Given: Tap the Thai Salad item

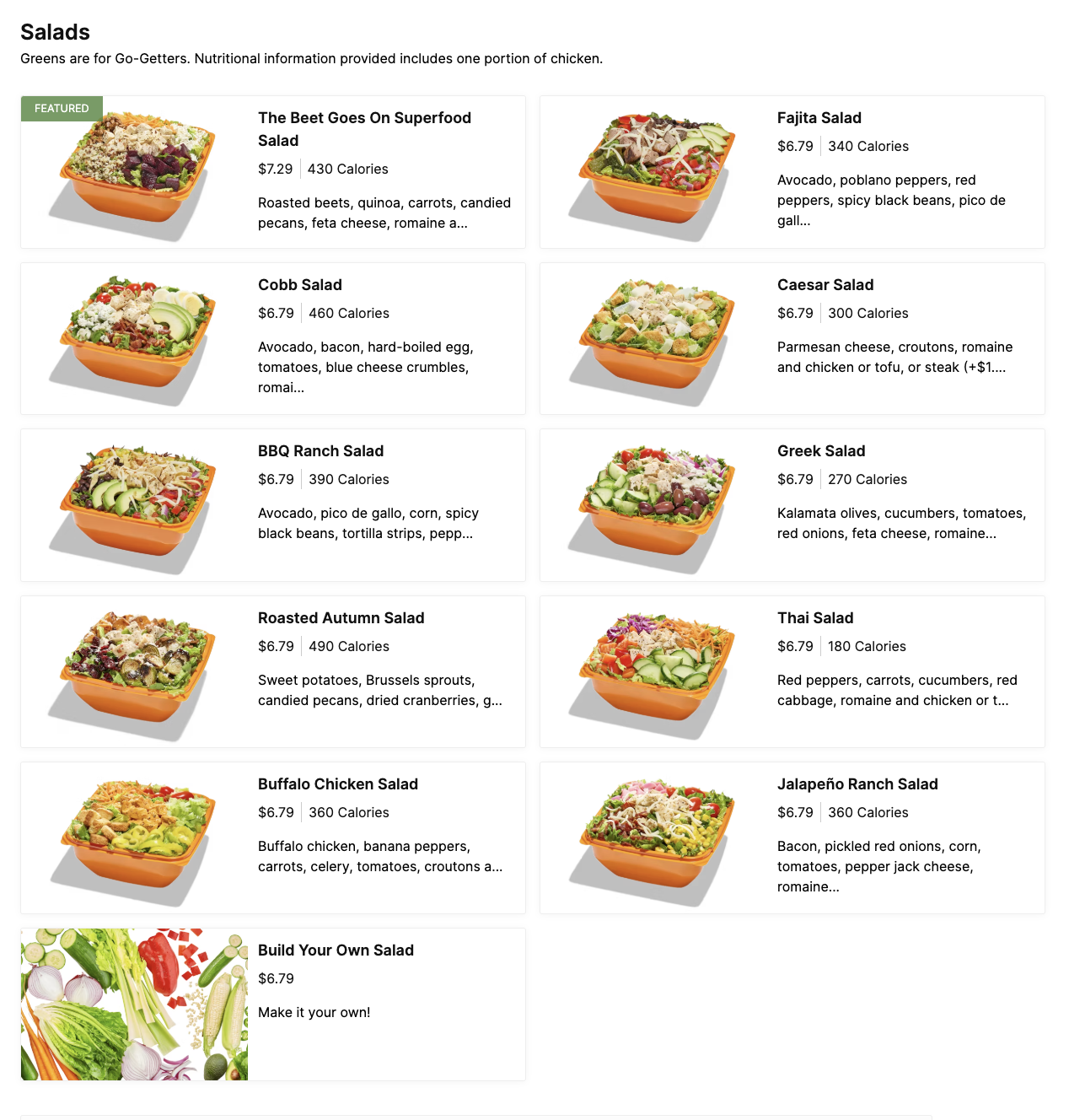Looking at the screenshot, I should tap(792, 671).
